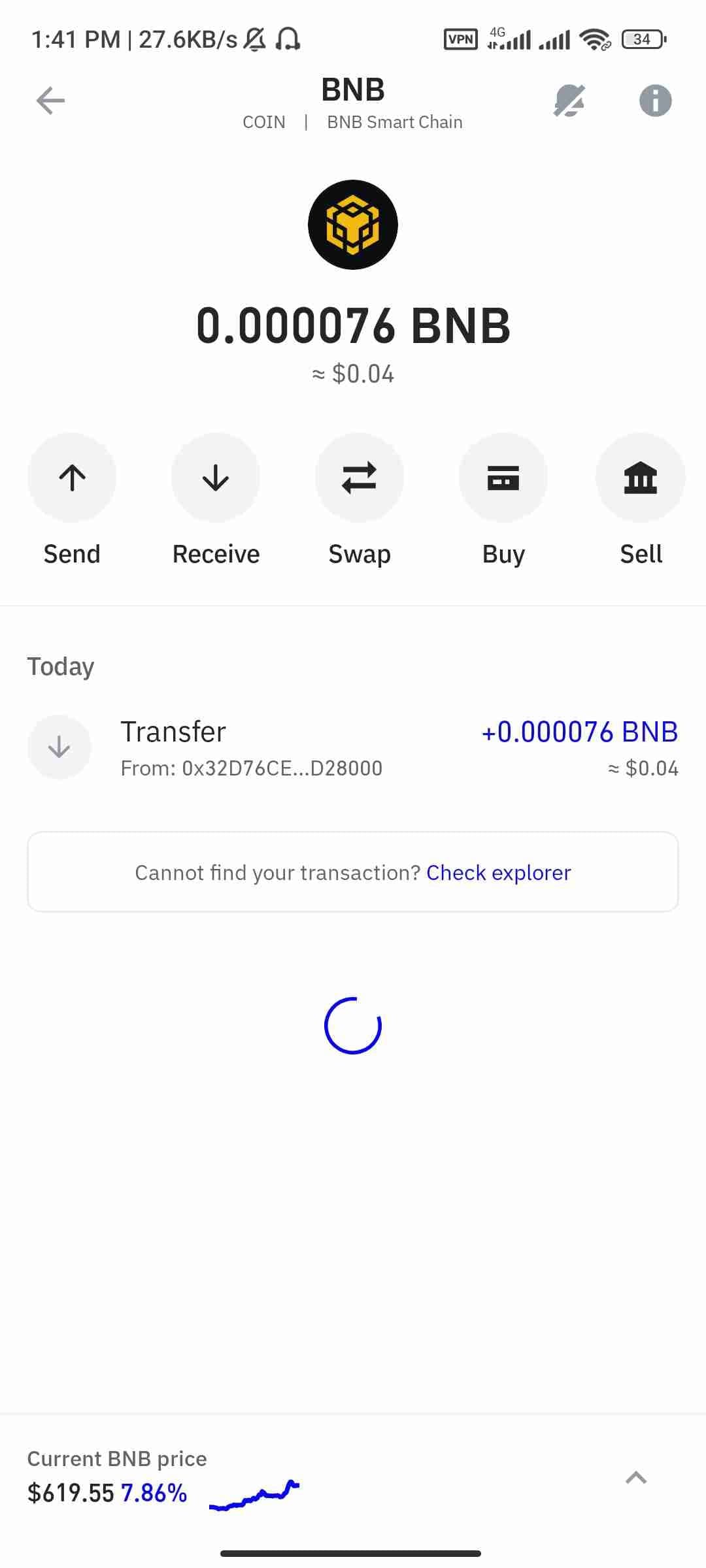Buy BNB
The height and width of the screenshot is (1568, 706).
point(503,478)
